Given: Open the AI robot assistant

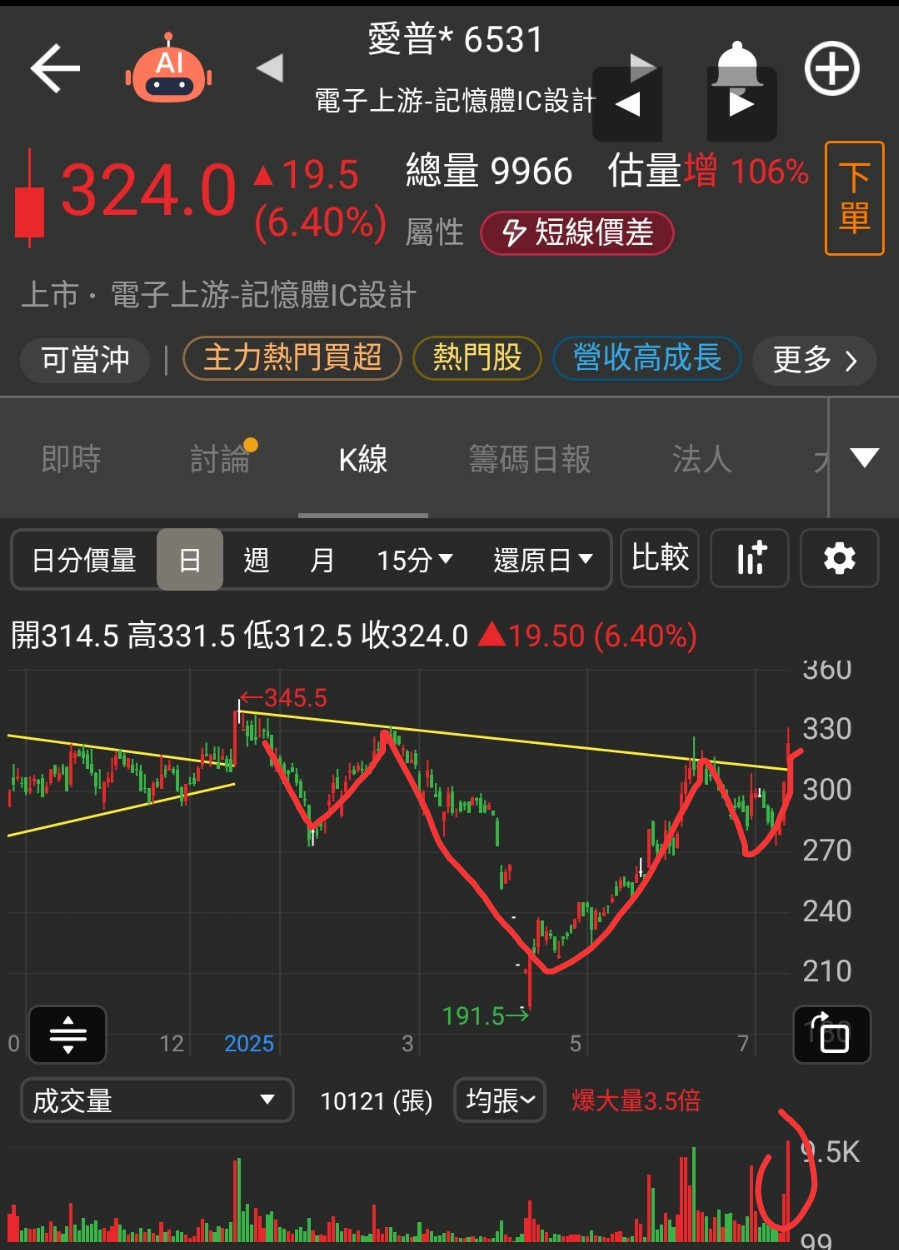Looking at the screenshot, I should click(168, 68).
